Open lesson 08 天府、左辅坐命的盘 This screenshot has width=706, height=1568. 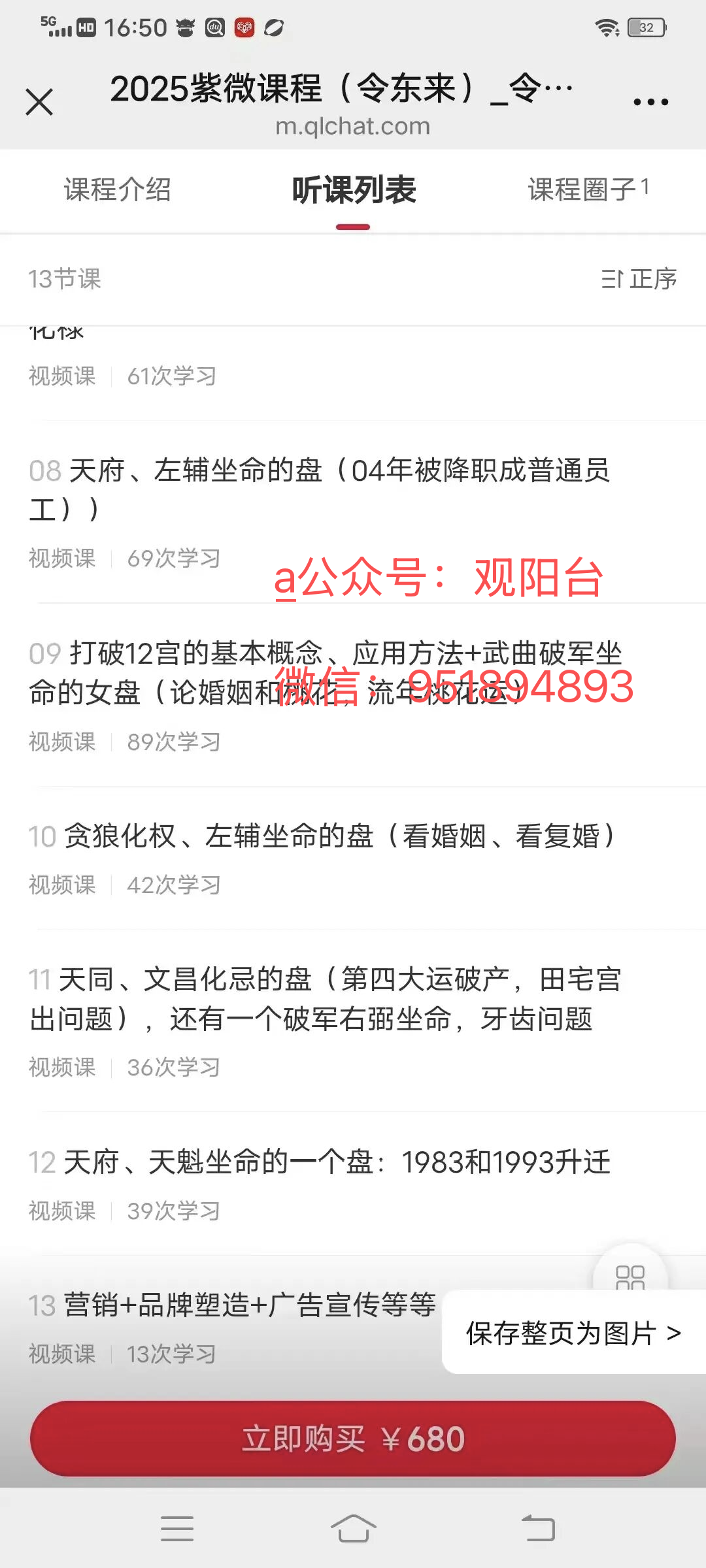[319, 489]
